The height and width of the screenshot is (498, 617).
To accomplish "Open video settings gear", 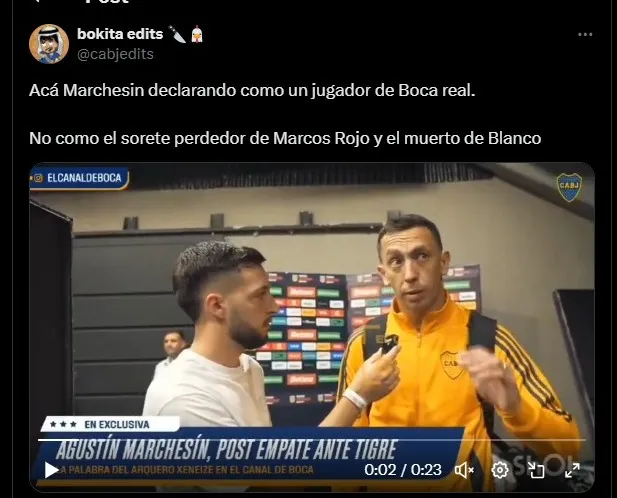I will [500, 469].
